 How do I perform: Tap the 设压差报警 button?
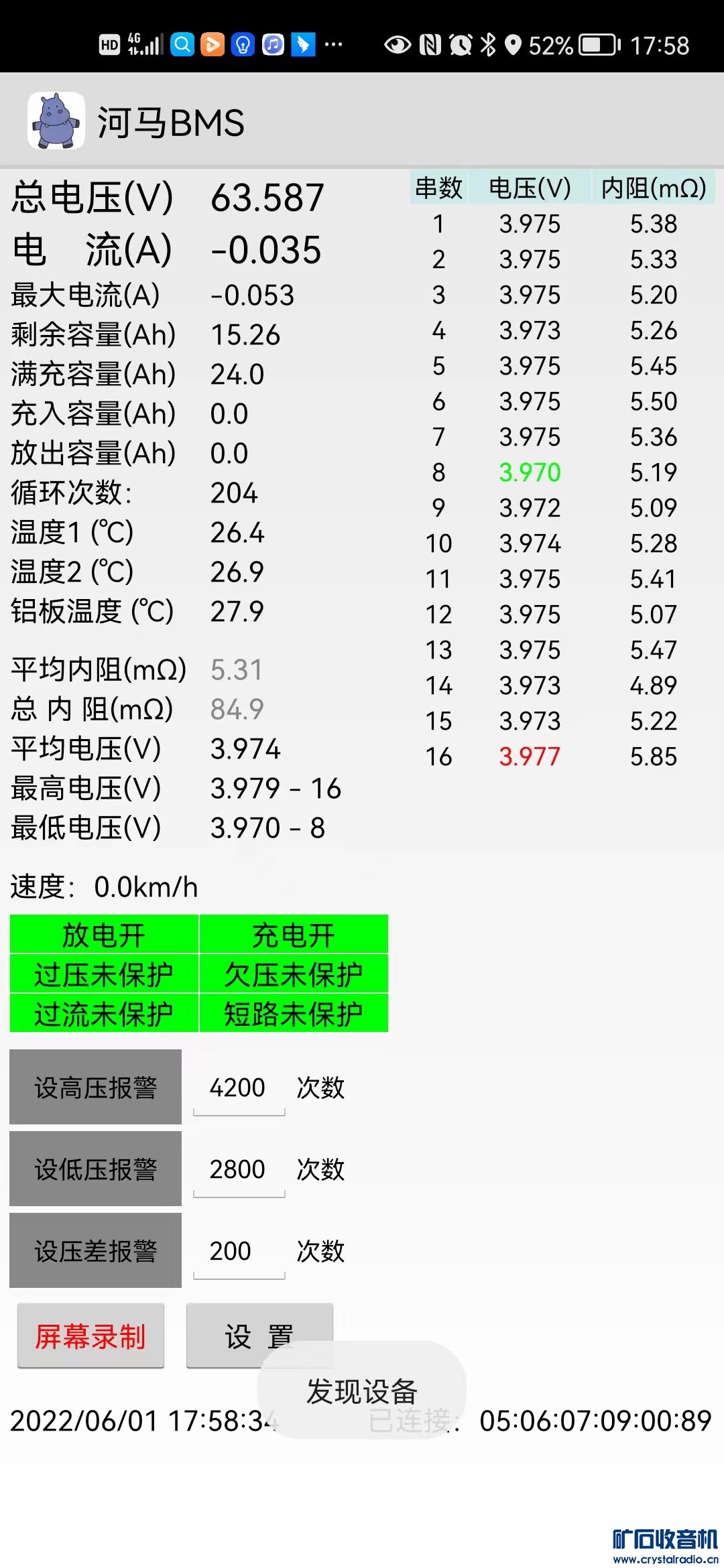95,1250
